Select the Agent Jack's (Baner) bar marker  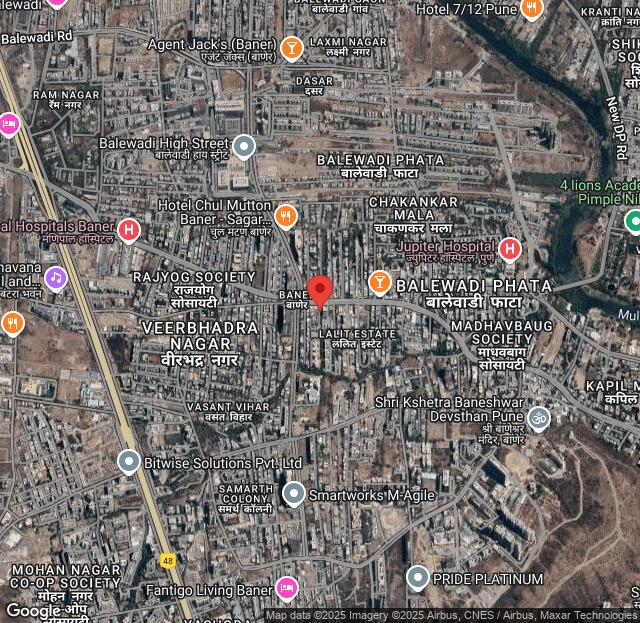(291, 47)
